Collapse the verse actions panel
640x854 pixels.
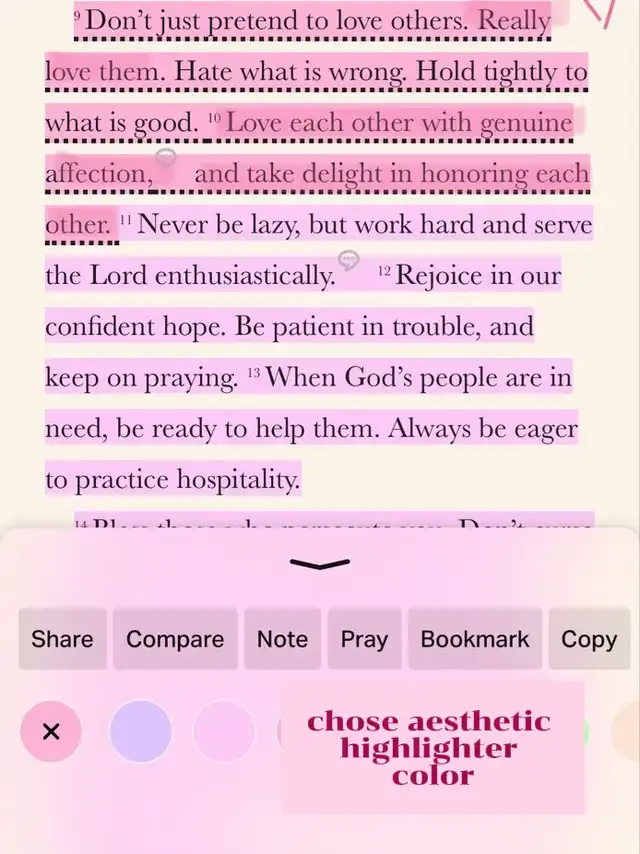point(319,564)
